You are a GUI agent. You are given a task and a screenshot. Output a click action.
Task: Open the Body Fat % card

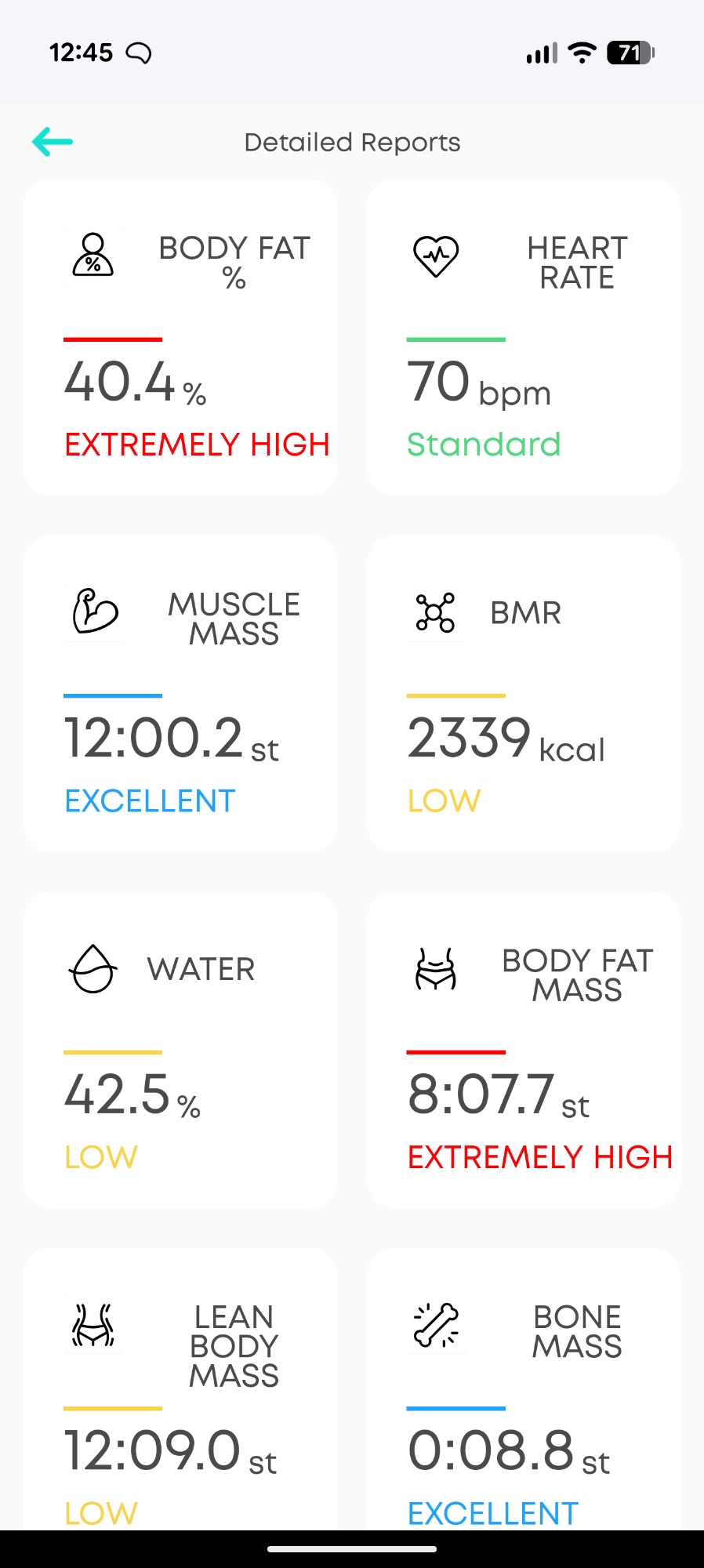point(180,338)
